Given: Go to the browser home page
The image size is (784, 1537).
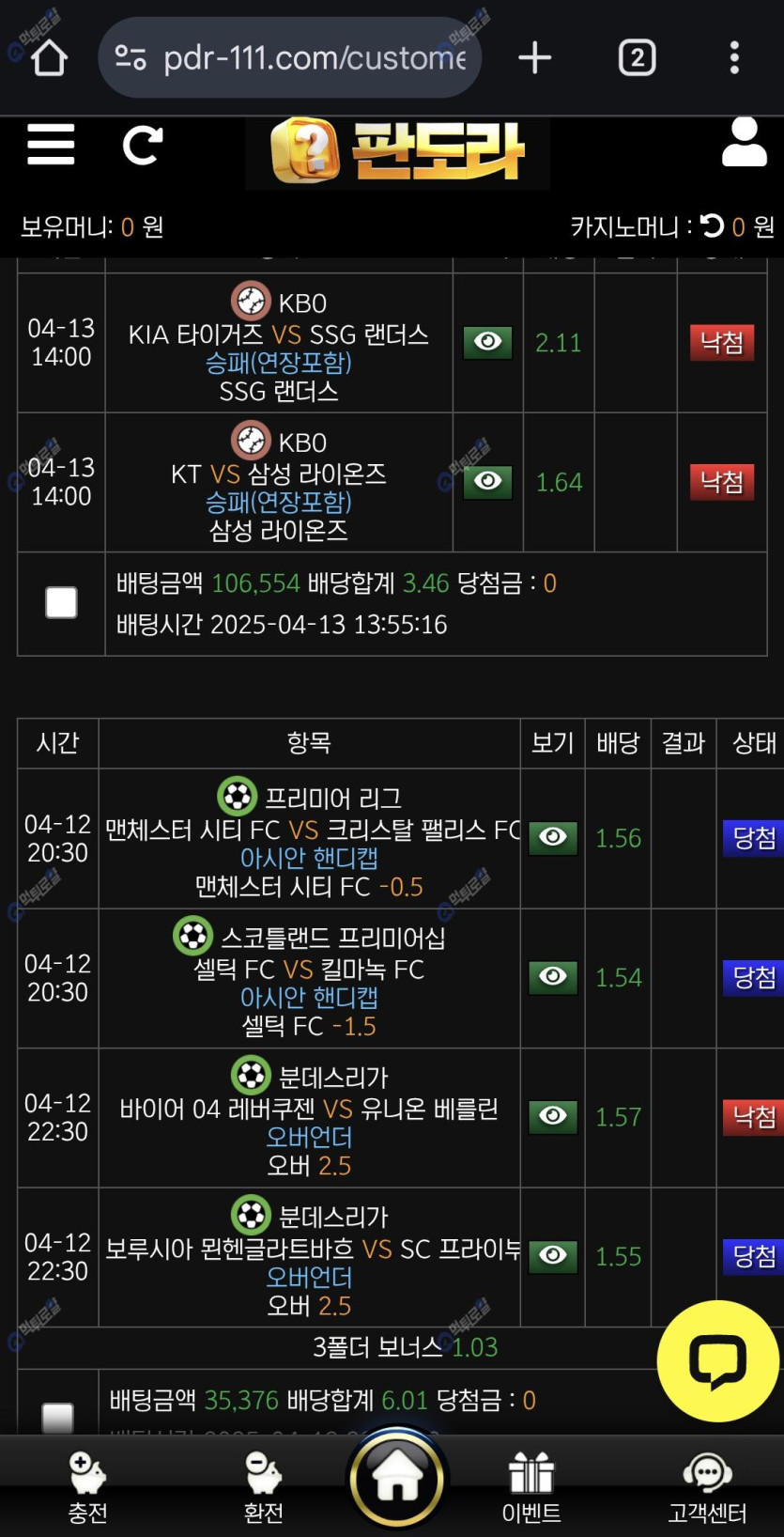Looking at the screenshot, I should (49, 58).
